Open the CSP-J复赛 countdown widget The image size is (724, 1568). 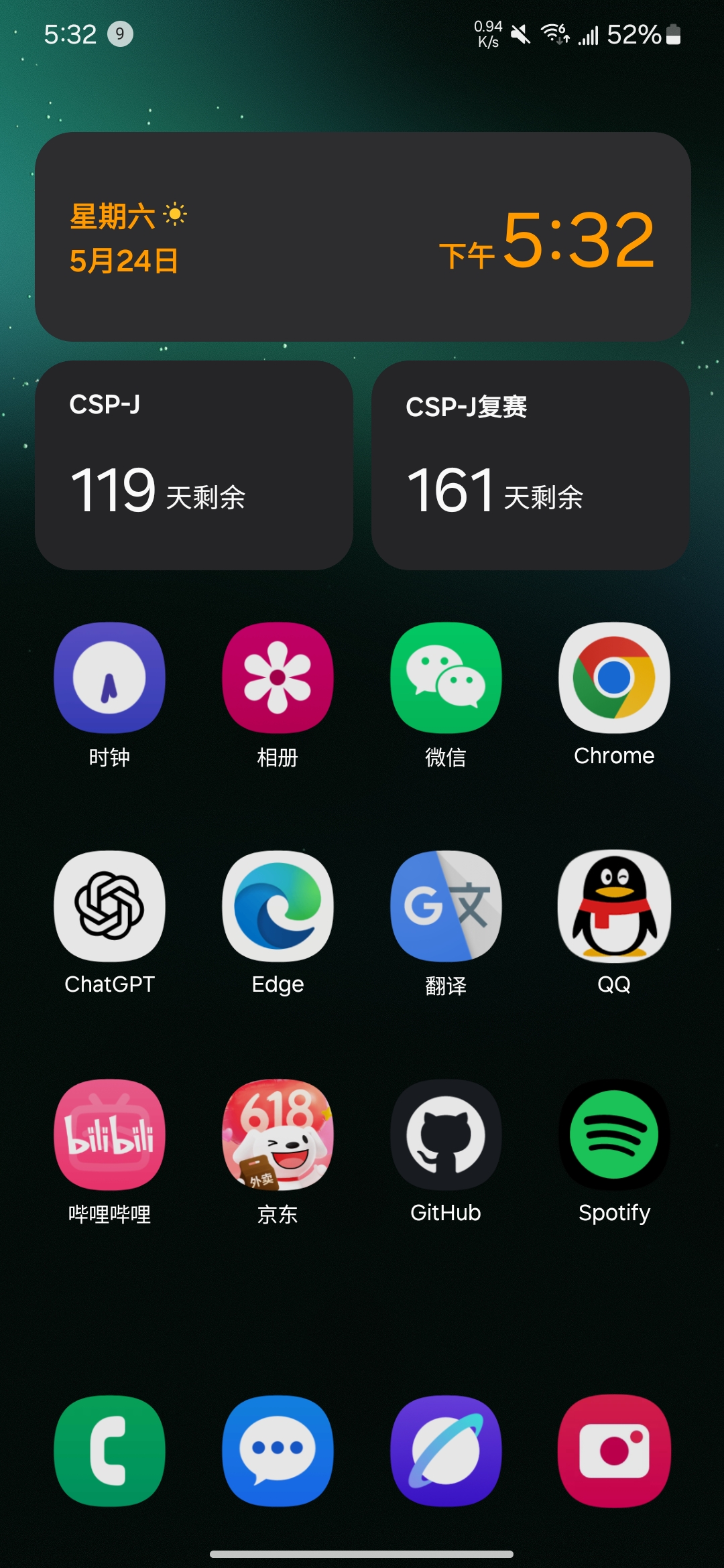click(530, 465)
